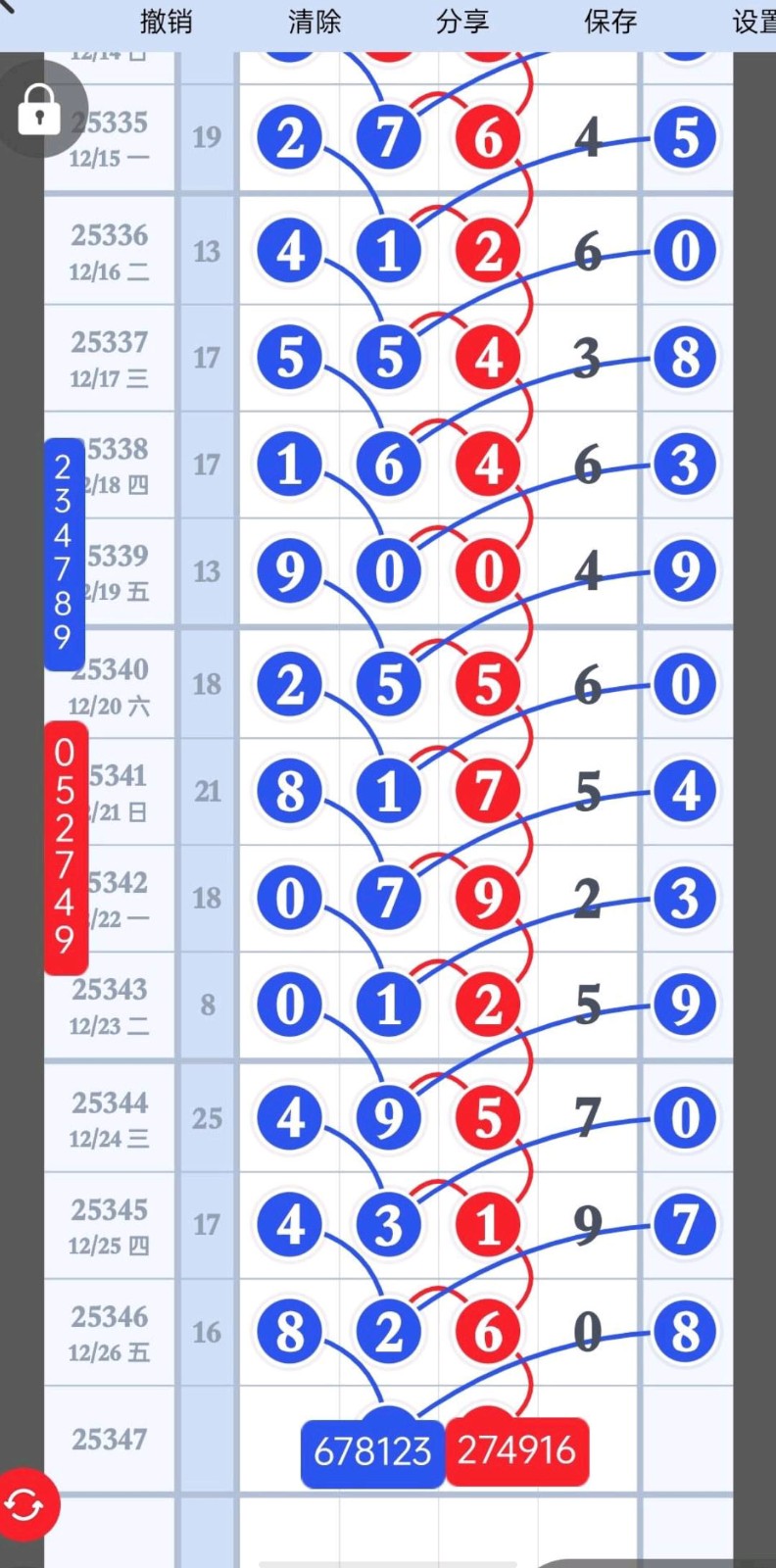Viewport: 776px width, 1568px height.
Task: Go back with the top-left arrow
Action: (8, 8)
